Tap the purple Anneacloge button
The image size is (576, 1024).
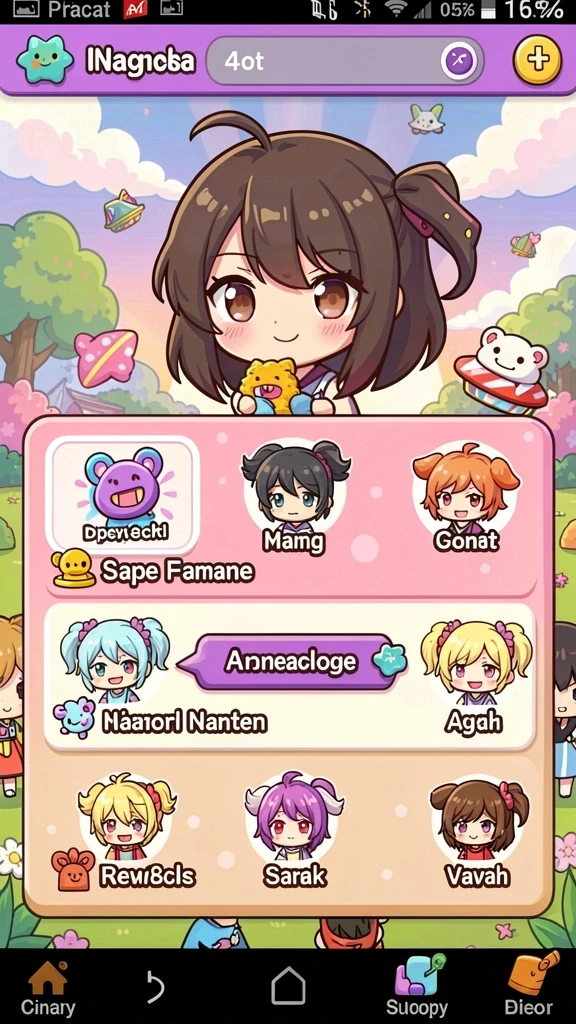click(x=293, y=662)
